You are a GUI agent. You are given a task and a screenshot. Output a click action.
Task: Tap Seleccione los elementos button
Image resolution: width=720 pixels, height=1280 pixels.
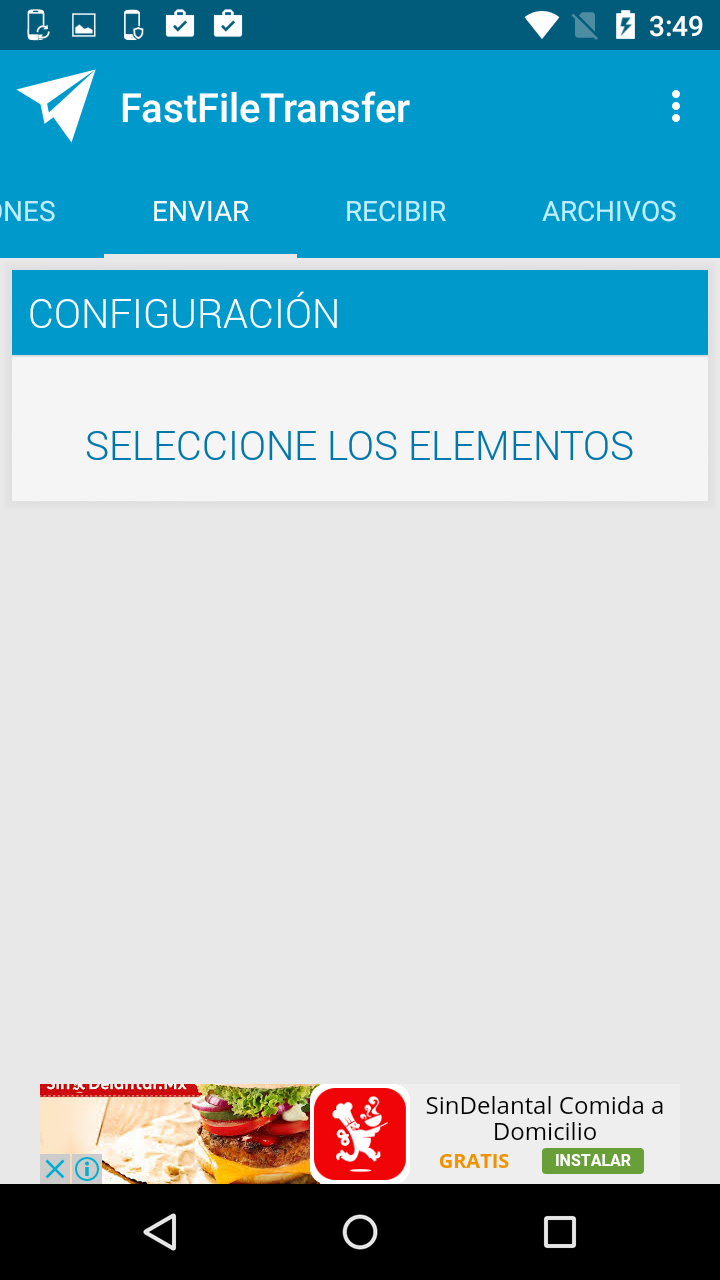pos(359,446)
